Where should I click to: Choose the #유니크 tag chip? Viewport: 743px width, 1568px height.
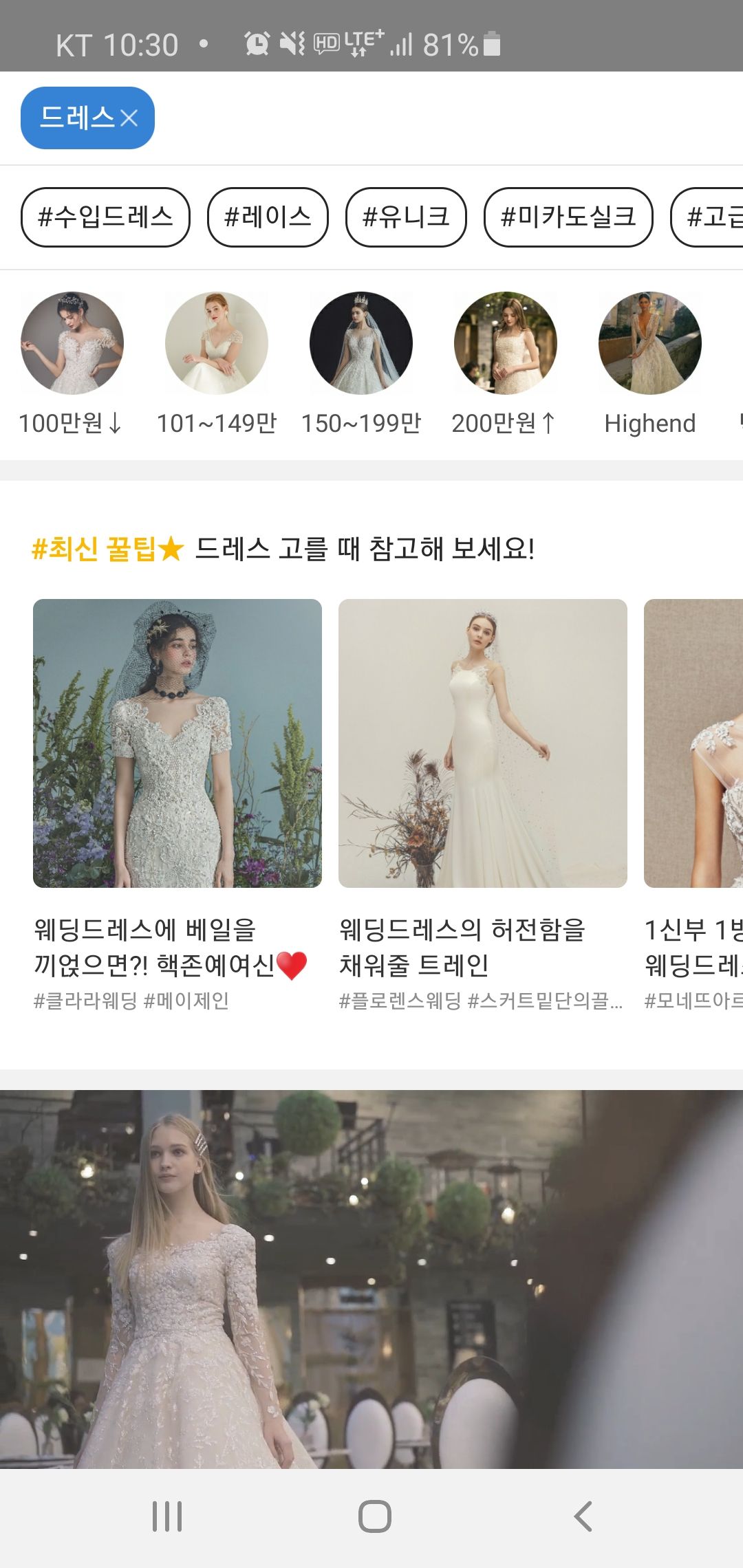click(406, 217)
